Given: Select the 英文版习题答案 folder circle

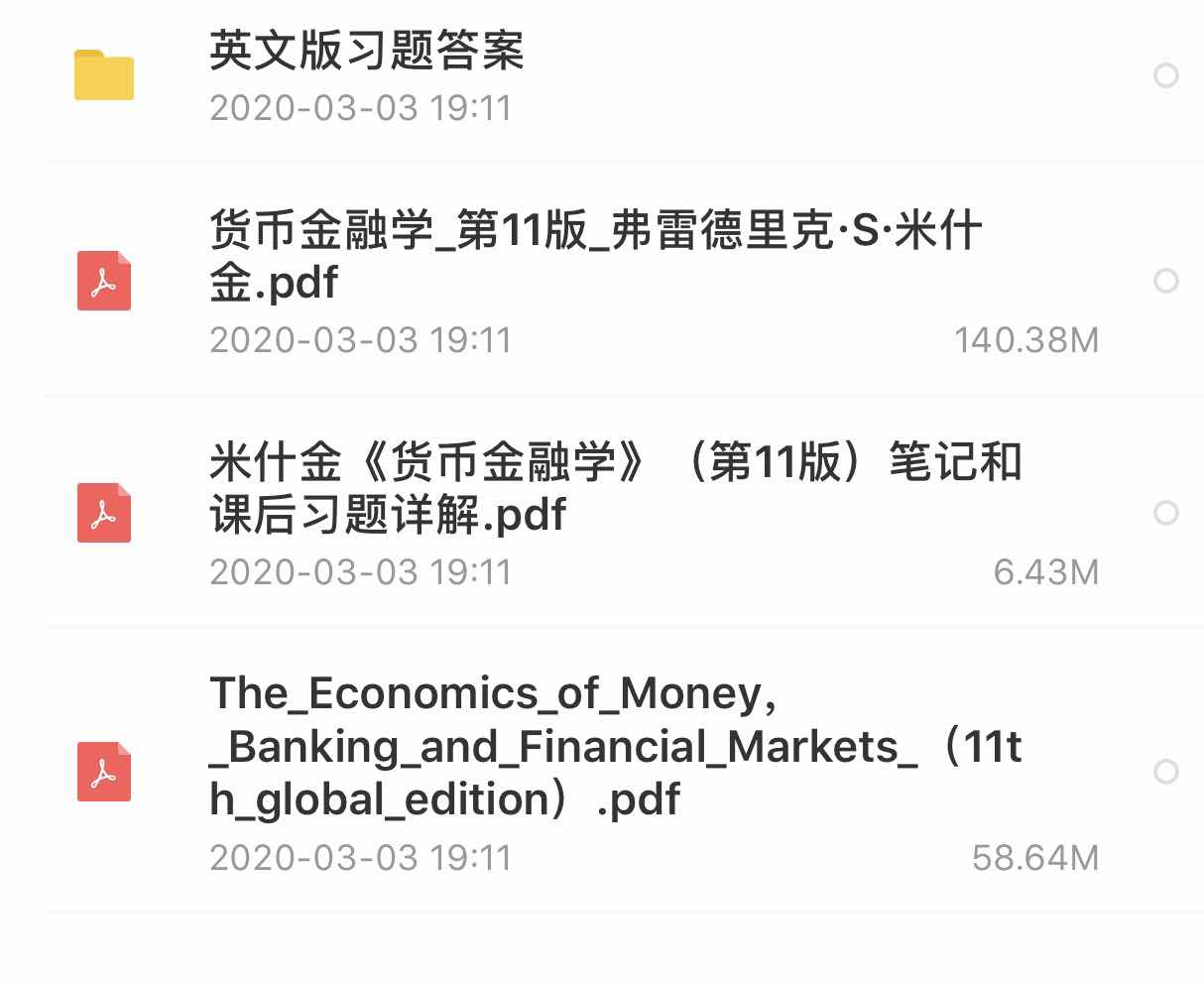Looking at the screenshot, I should point(1166,75).
